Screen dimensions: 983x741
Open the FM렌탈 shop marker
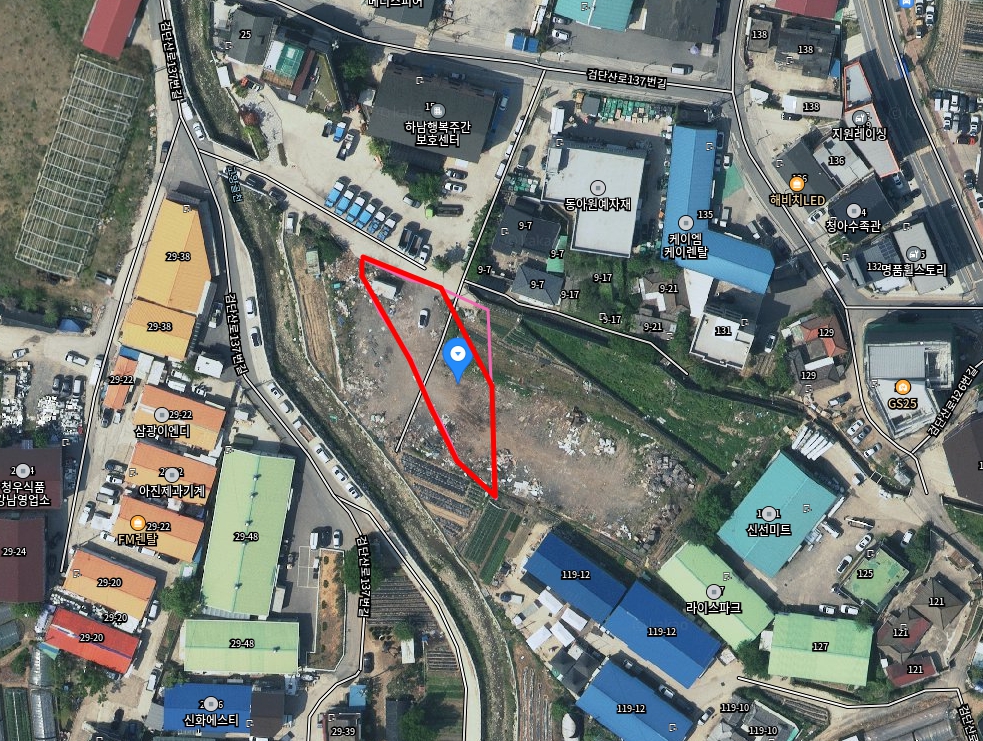137,523
